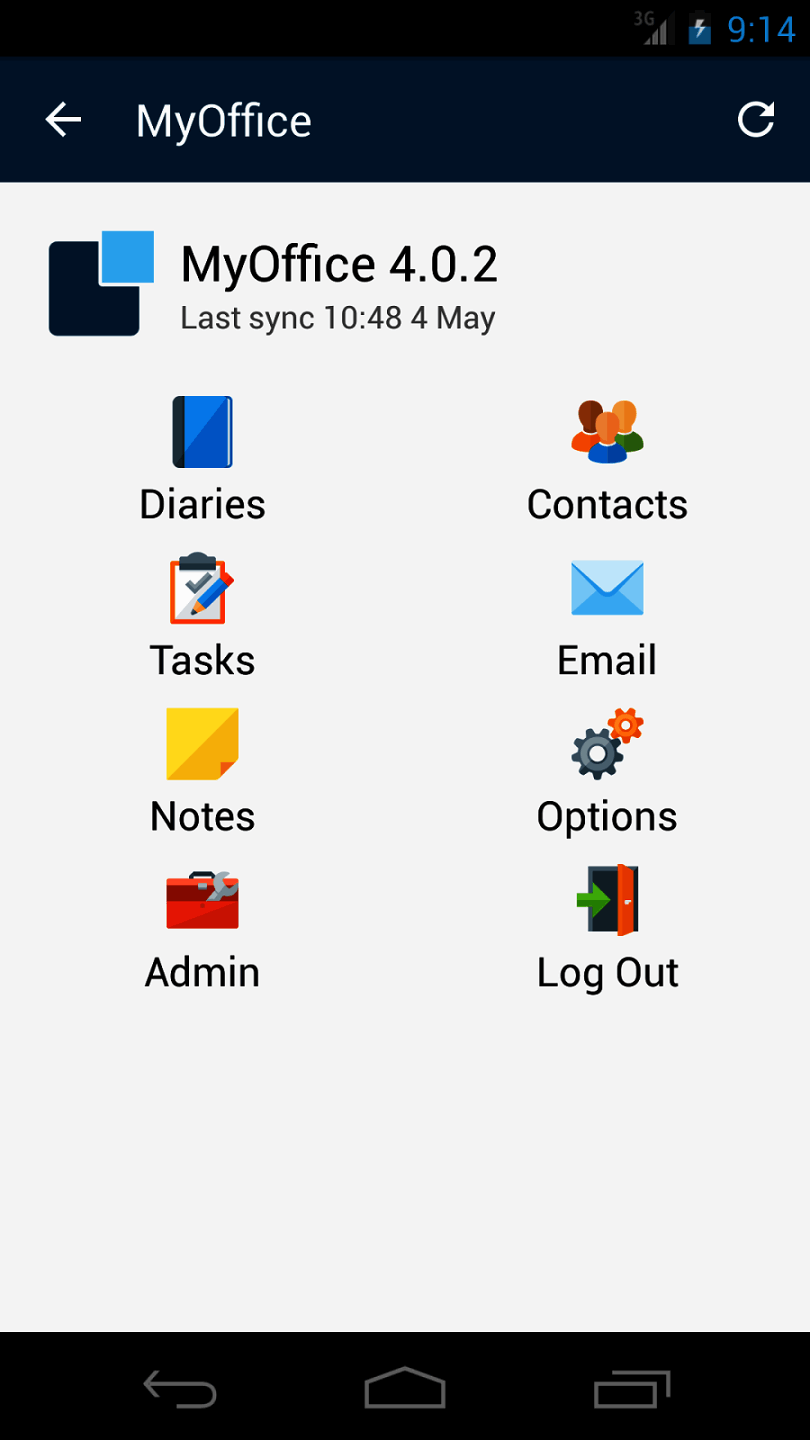Click the MyOffice app logo
The height and width of the screenshot is (1440, 810).
[x=99, y=284]
